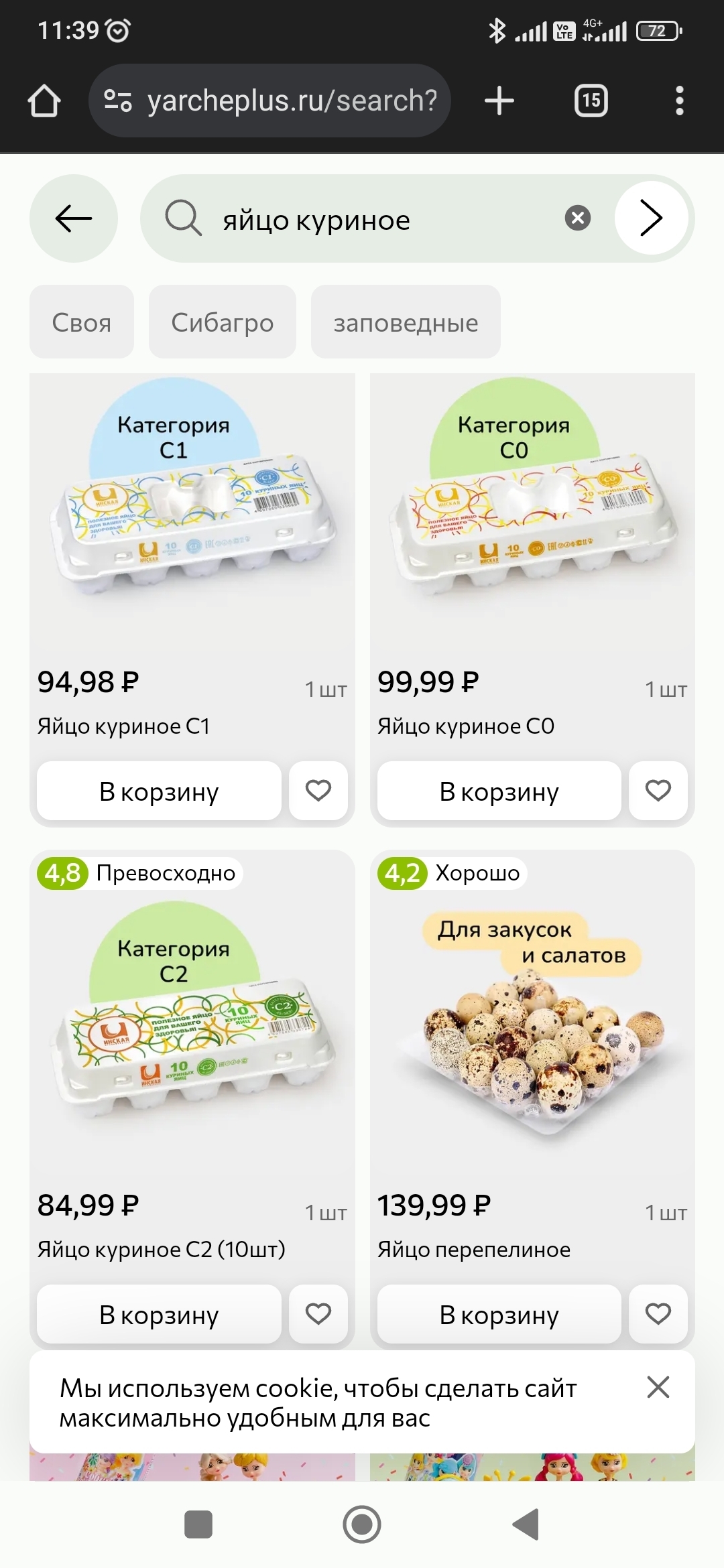Submit the search with the arrow button
The image size is (724, 1568).
tap(651, 218)
